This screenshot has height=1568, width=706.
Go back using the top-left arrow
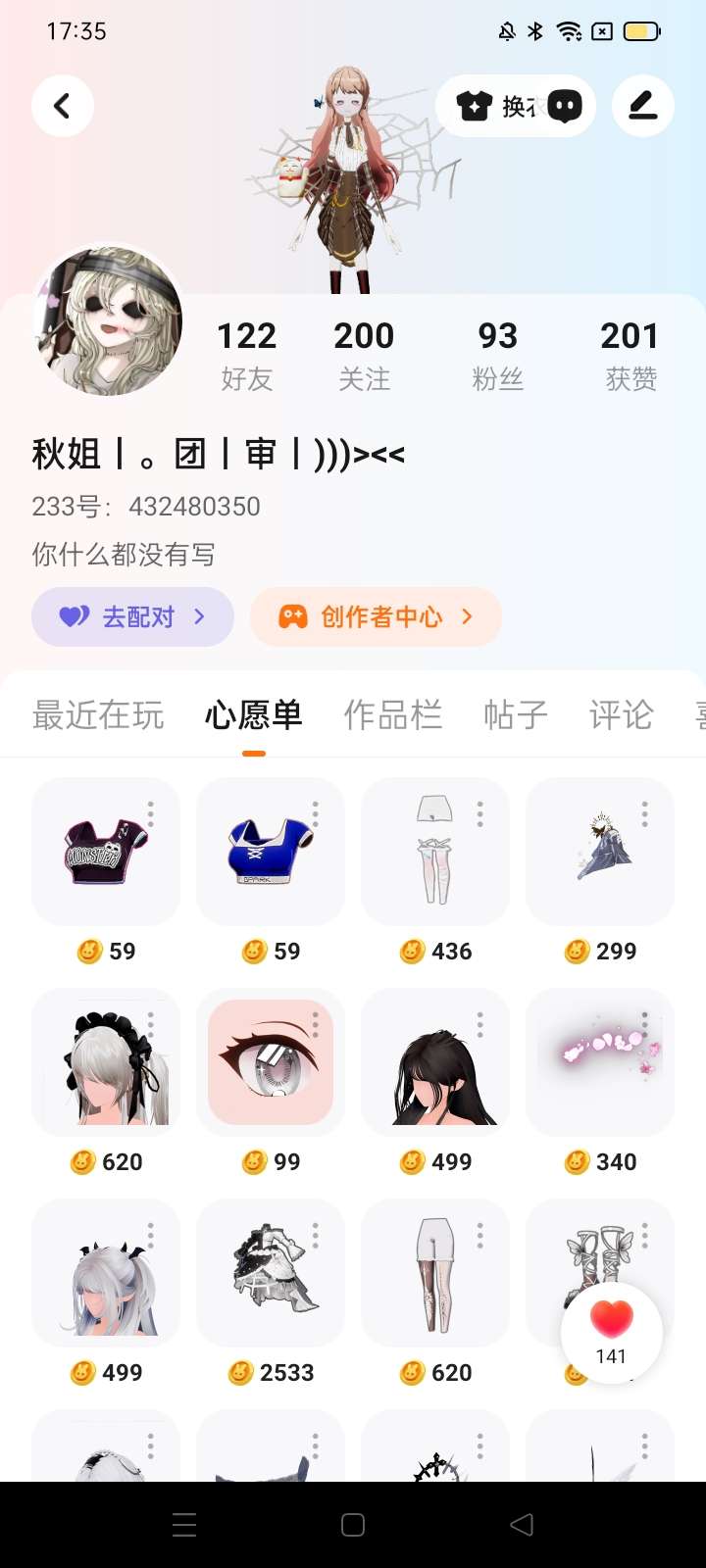click(62, 106)
